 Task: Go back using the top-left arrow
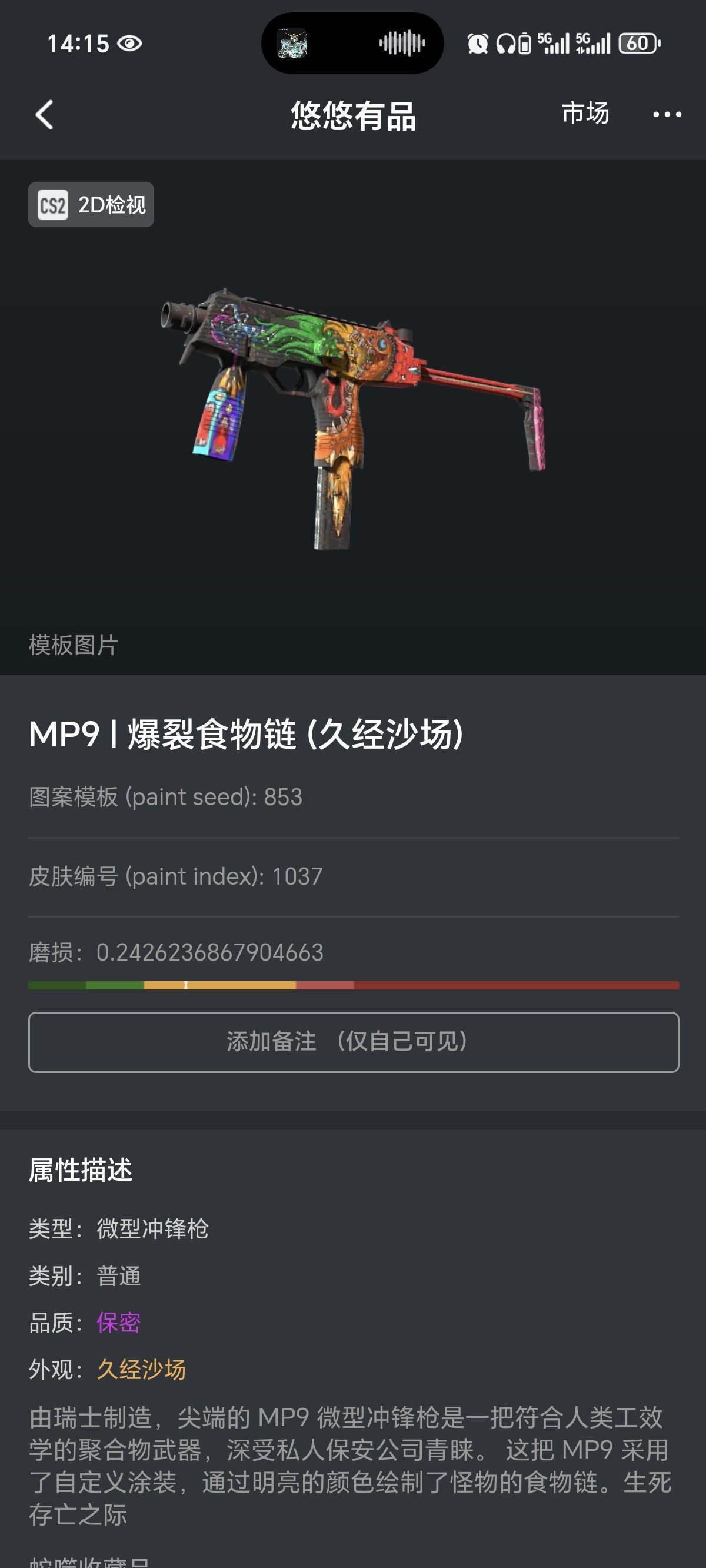[x=45, y=114]
